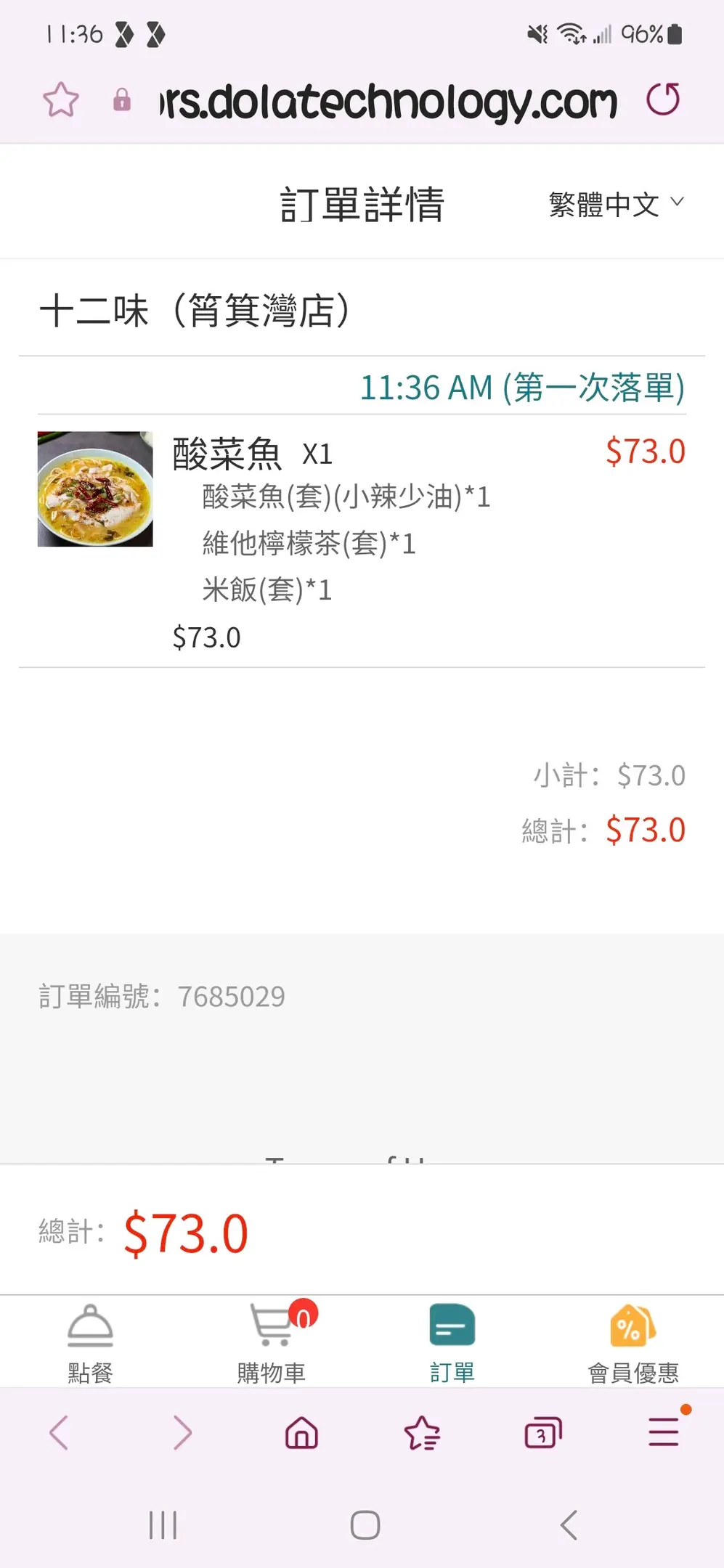724x1568 pixels.
Task: Open the browser bookmarks list
Action: [x=422, y=1433]
